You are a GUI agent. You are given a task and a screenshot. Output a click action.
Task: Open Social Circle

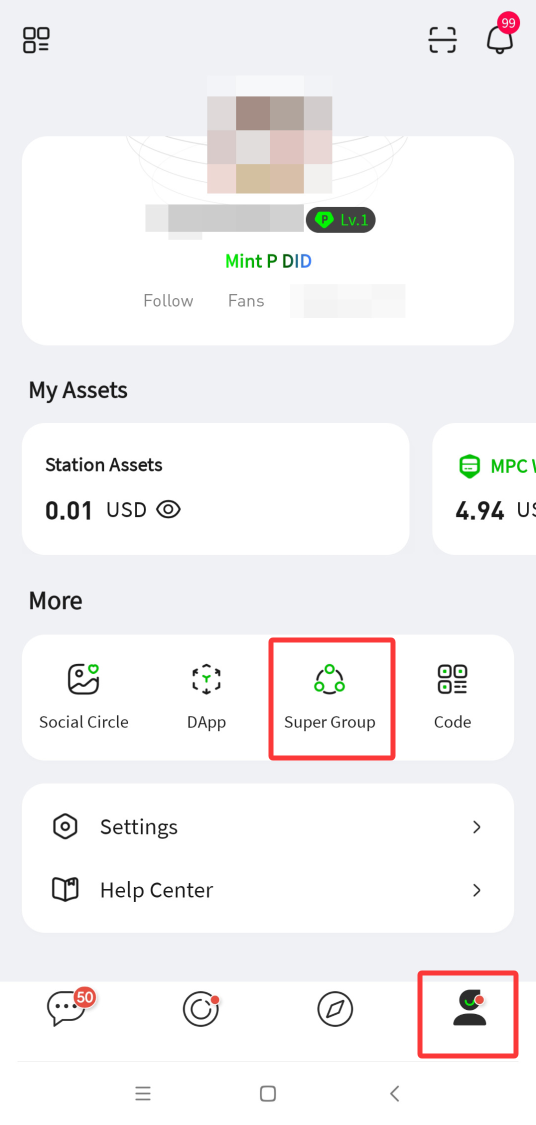click(83, 697)
